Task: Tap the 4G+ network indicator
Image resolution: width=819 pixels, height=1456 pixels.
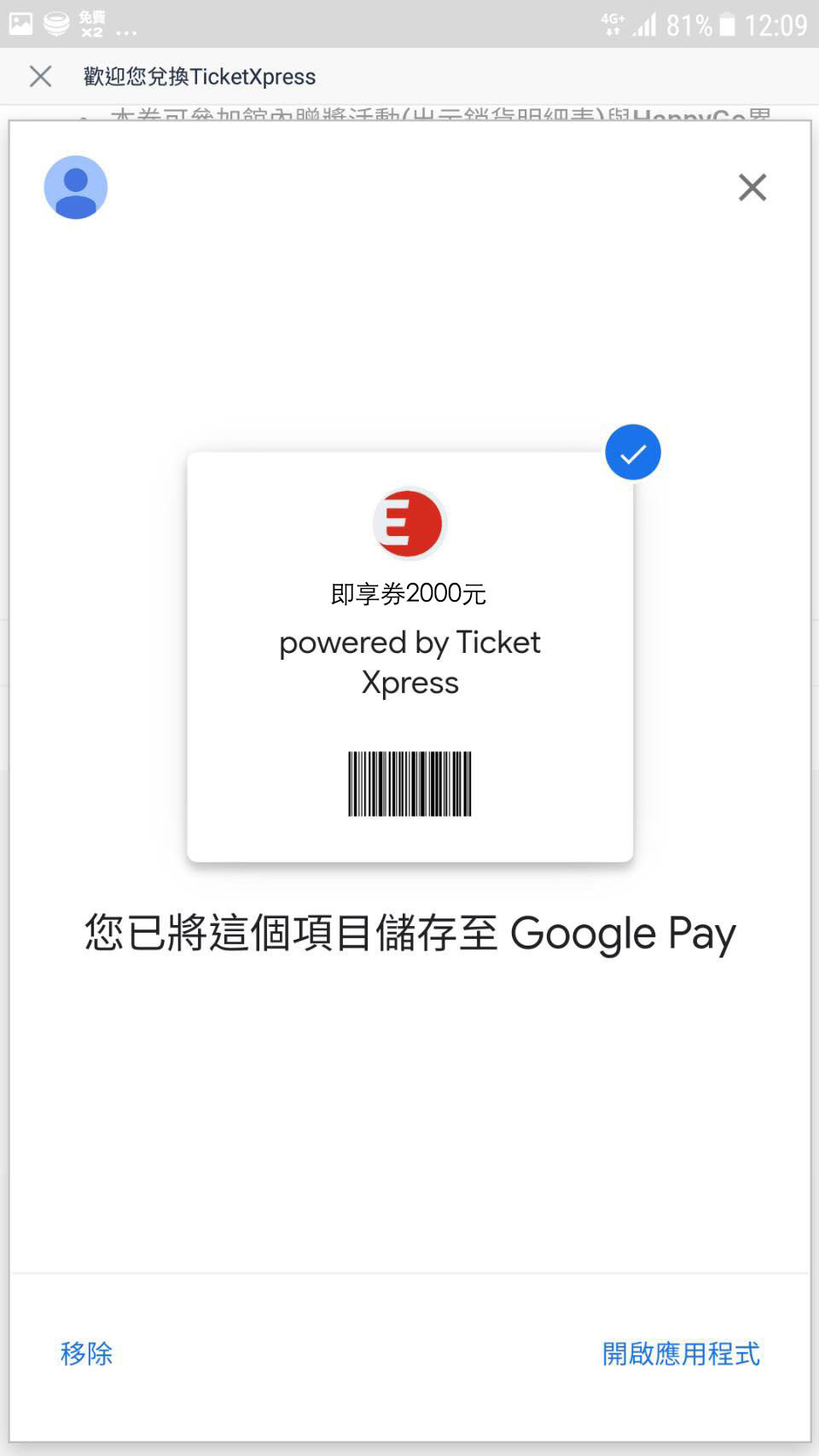Action: 611,24
